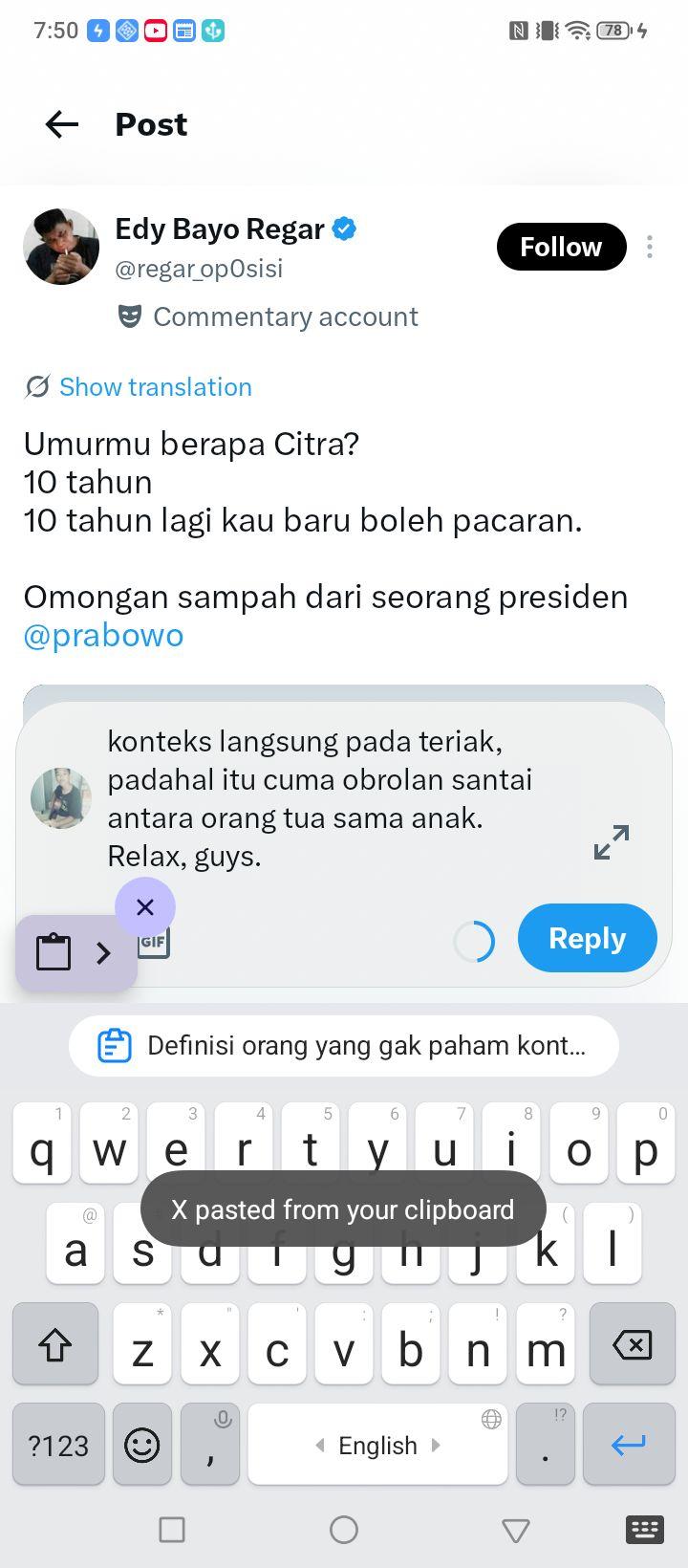Hide the keyboard using the keyboard icon

645,1530
